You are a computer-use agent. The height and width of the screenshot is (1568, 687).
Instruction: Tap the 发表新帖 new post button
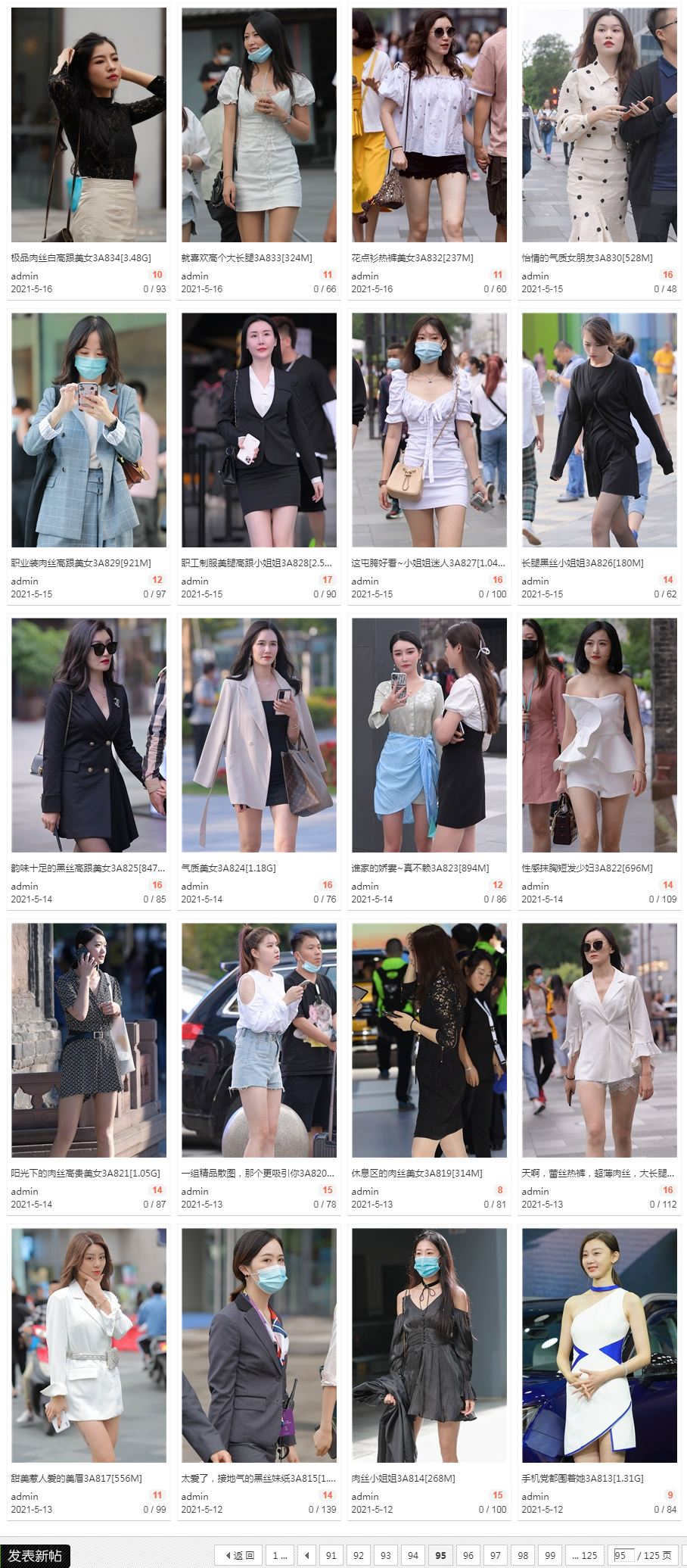(x=35, y=1555)
